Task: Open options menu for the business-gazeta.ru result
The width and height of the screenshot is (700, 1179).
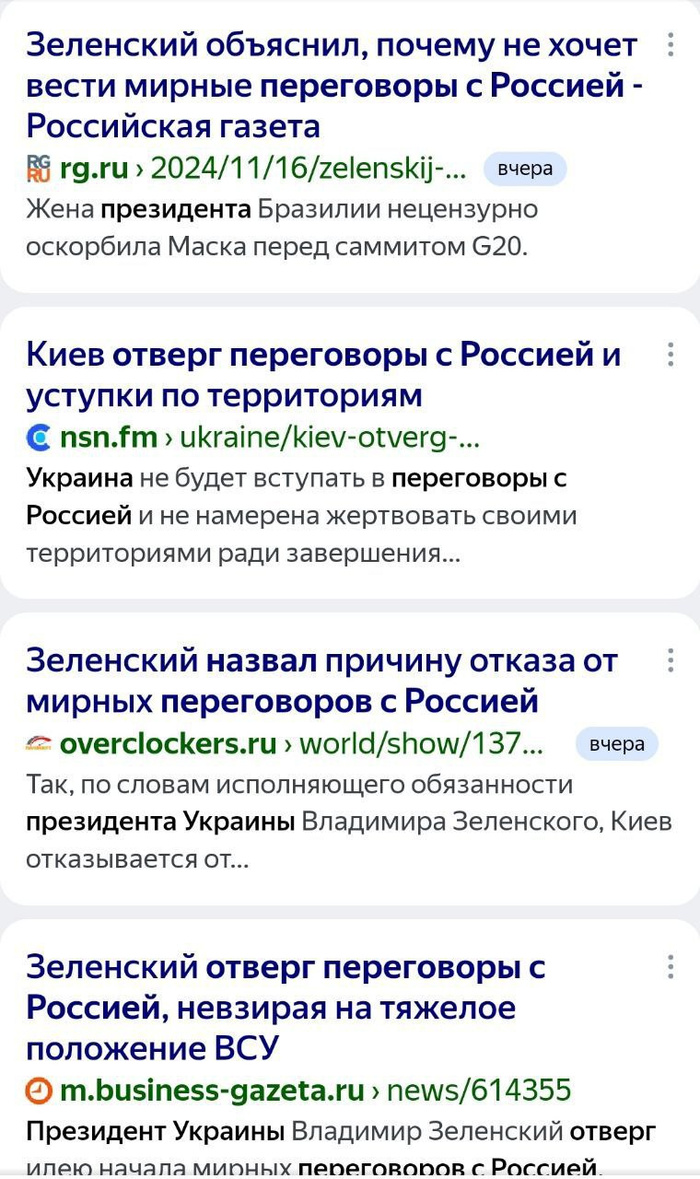Action: pyautogui.click(x=670, y=967)
